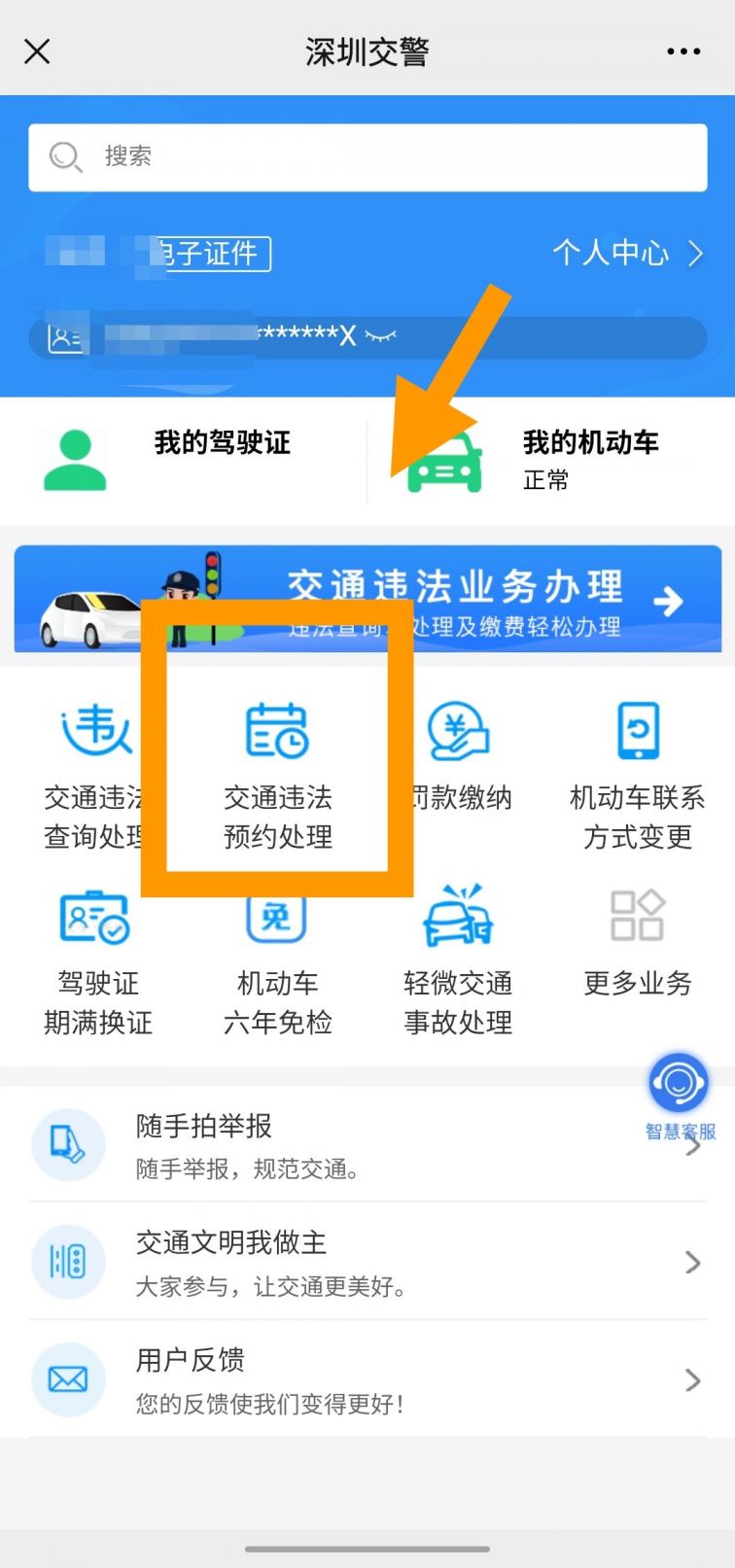This screenshot has height=1568, width=735.
Task: Open 交通文明我做主 via its arrow
Action: [692, 1262]
